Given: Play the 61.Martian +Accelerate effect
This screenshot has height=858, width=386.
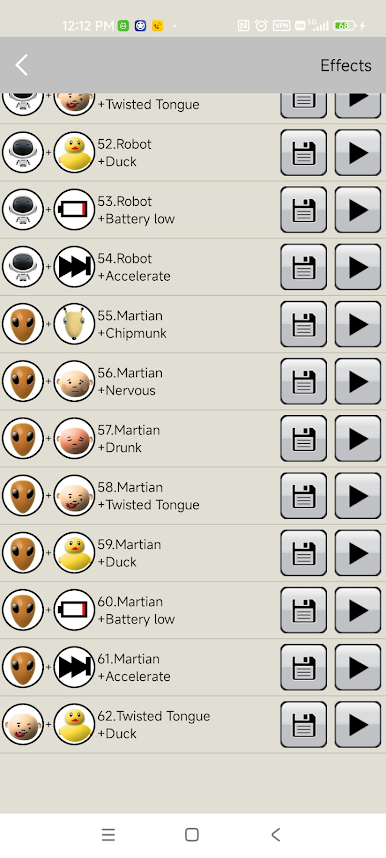Looking at the screenshot, I should click(x=358, y=667).
